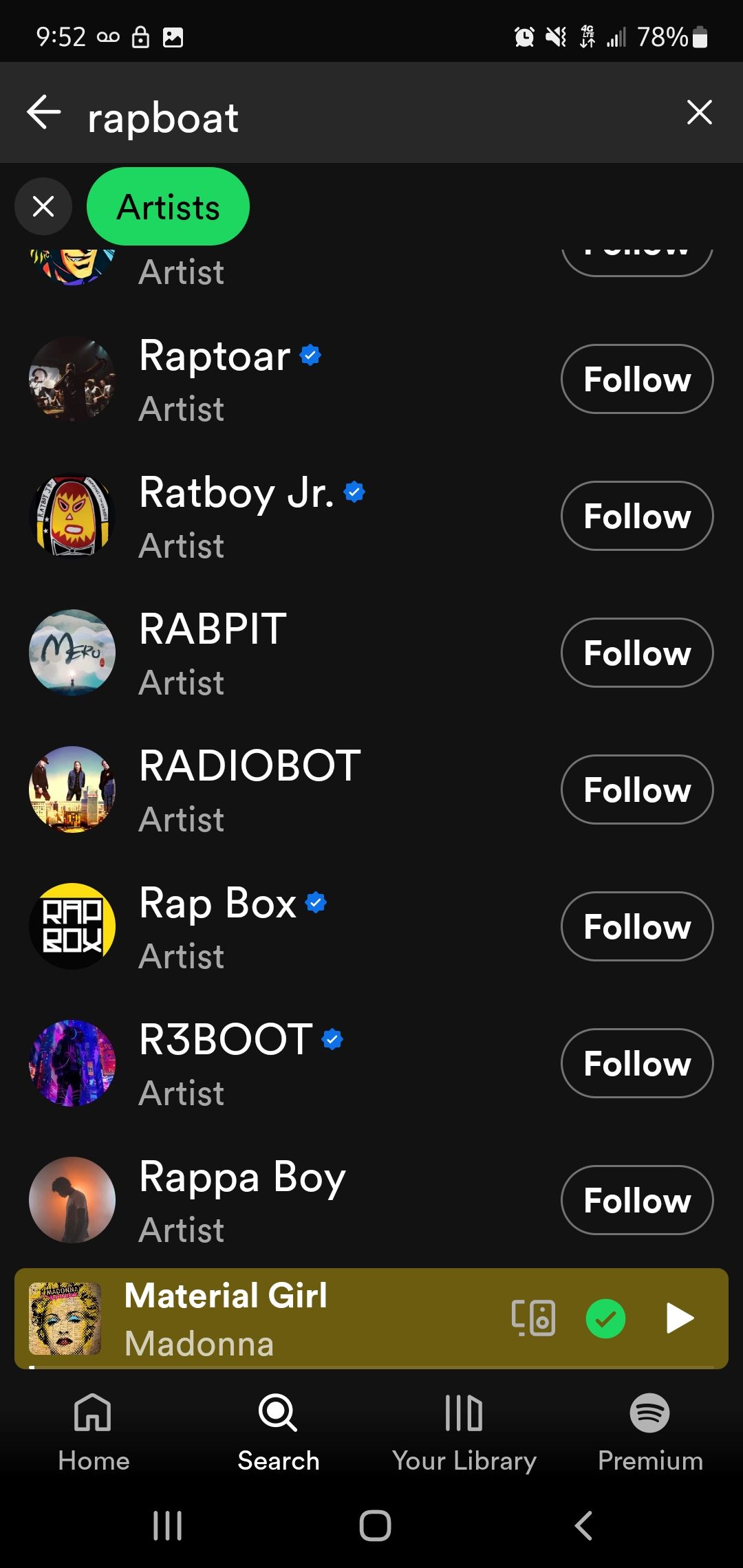Follow the artist Rappa Boy
This screenshot has width=743, height=1568.
click(x=636, y=1200)
